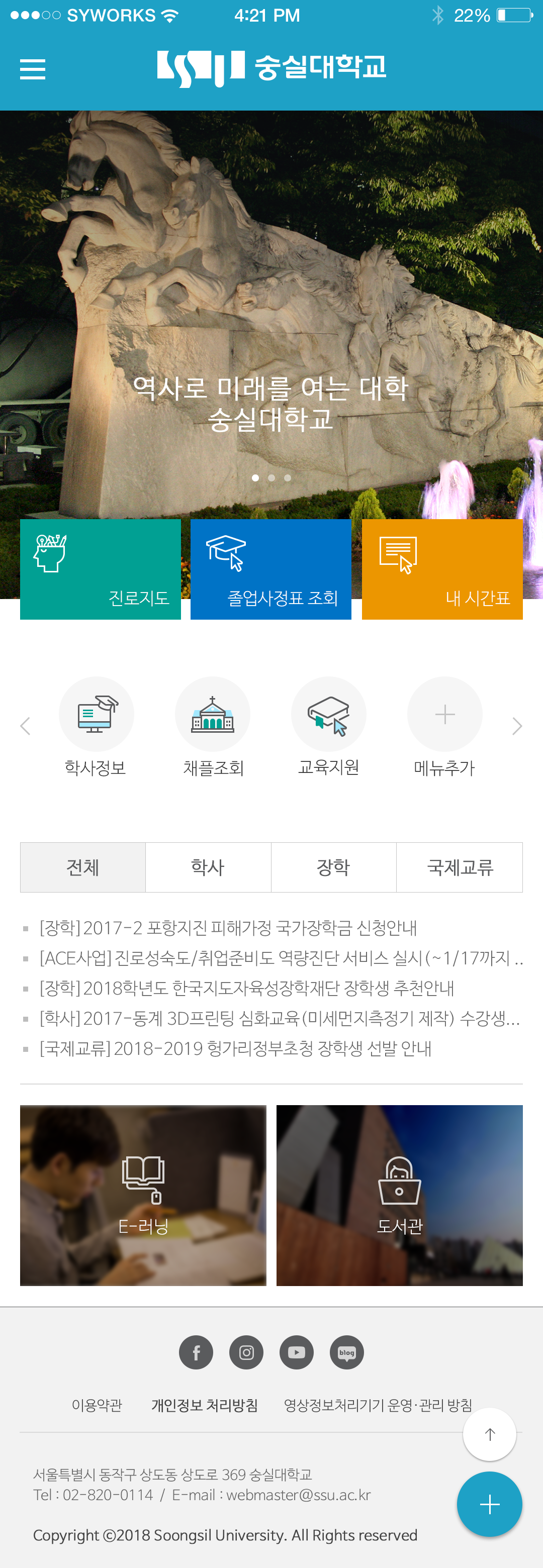Viewport: 543px width, 1568px height.
Task: Open the 도서관 card
Action: click(399, 1196)
